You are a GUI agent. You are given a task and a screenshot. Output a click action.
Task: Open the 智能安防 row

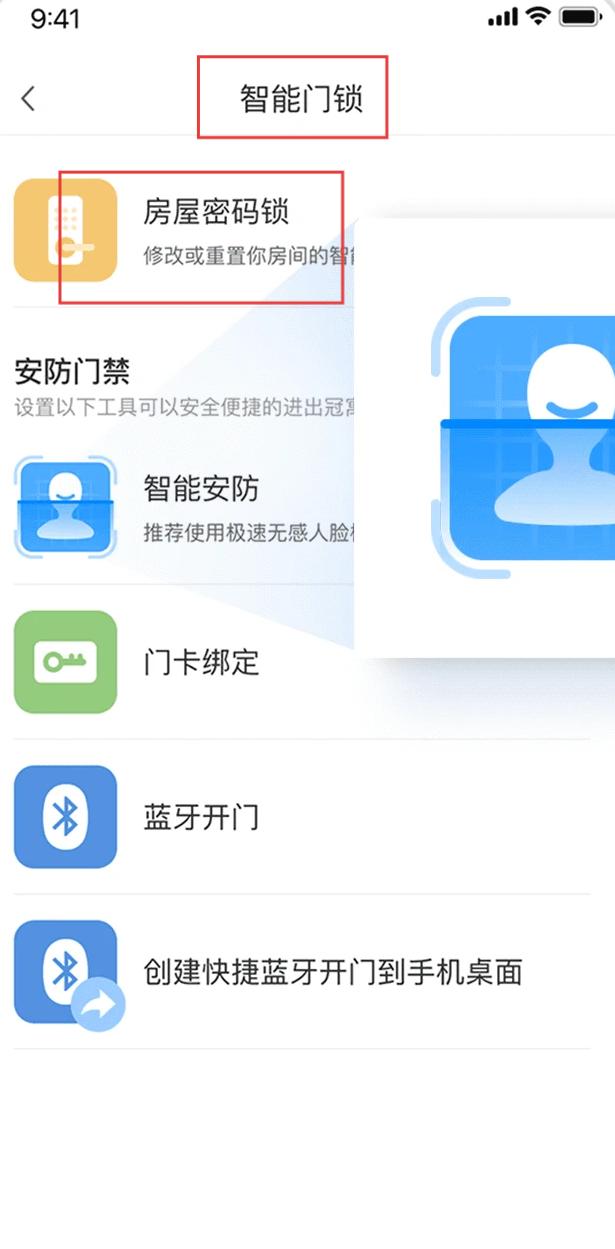[x=200, y=505]
